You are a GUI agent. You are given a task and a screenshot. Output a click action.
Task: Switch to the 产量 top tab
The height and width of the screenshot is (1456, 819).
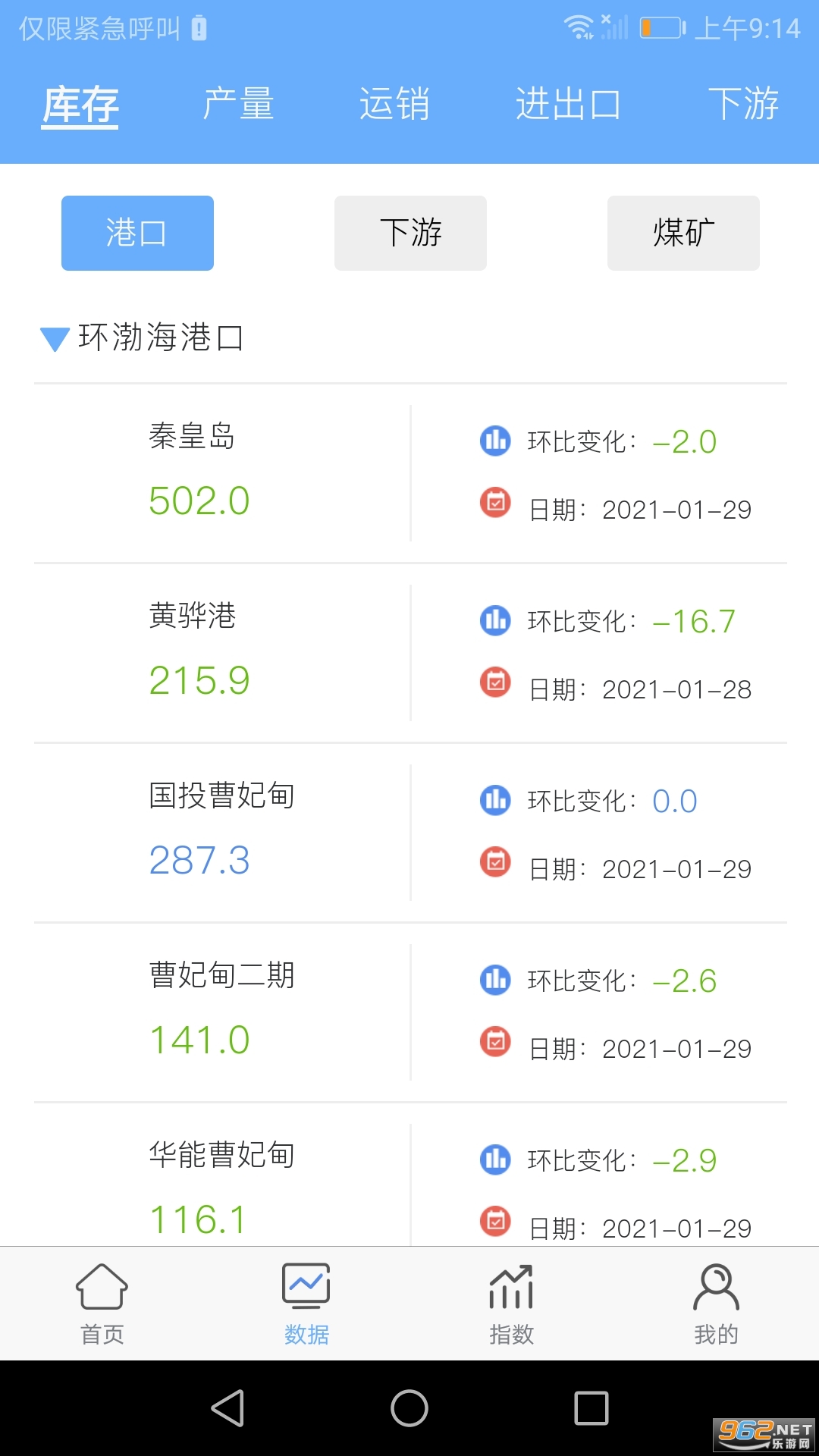coord(238,104)
